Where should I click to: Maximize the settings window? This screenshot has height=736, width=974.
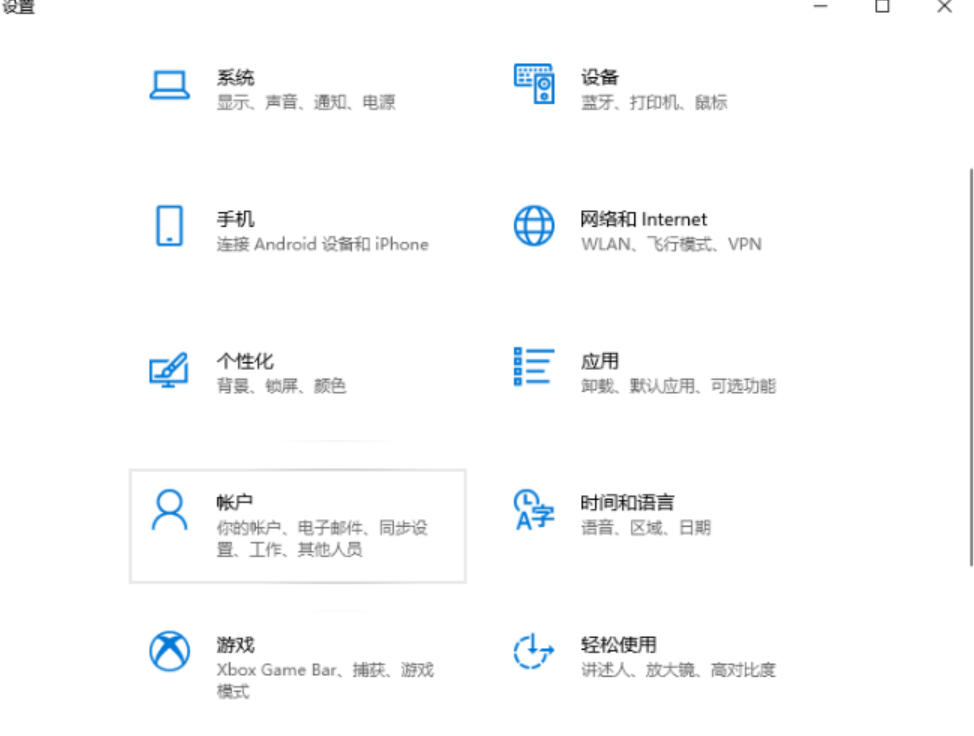pyautogui.click(x=882, y=7)
